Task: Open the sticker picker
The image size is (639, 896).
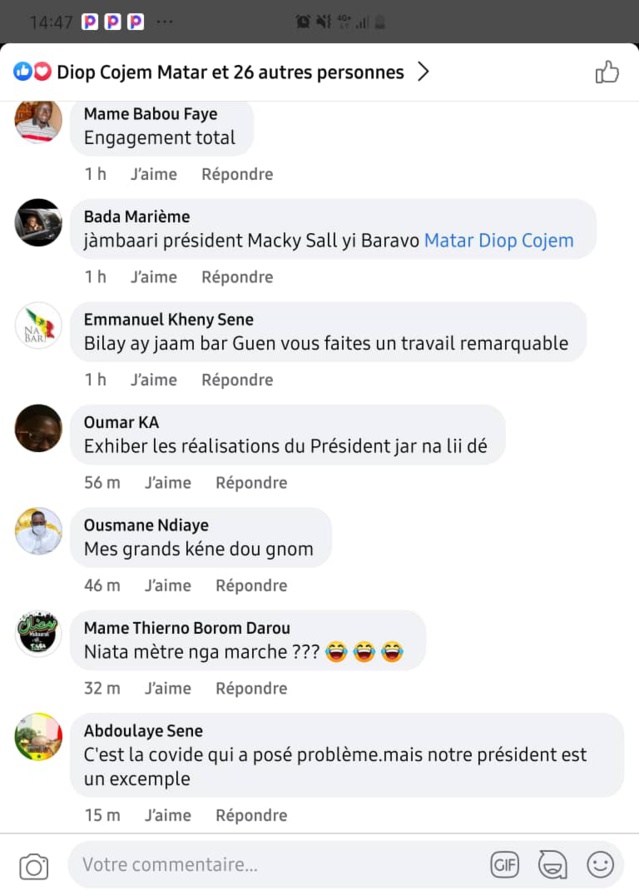Action: (x=552, y=865)
